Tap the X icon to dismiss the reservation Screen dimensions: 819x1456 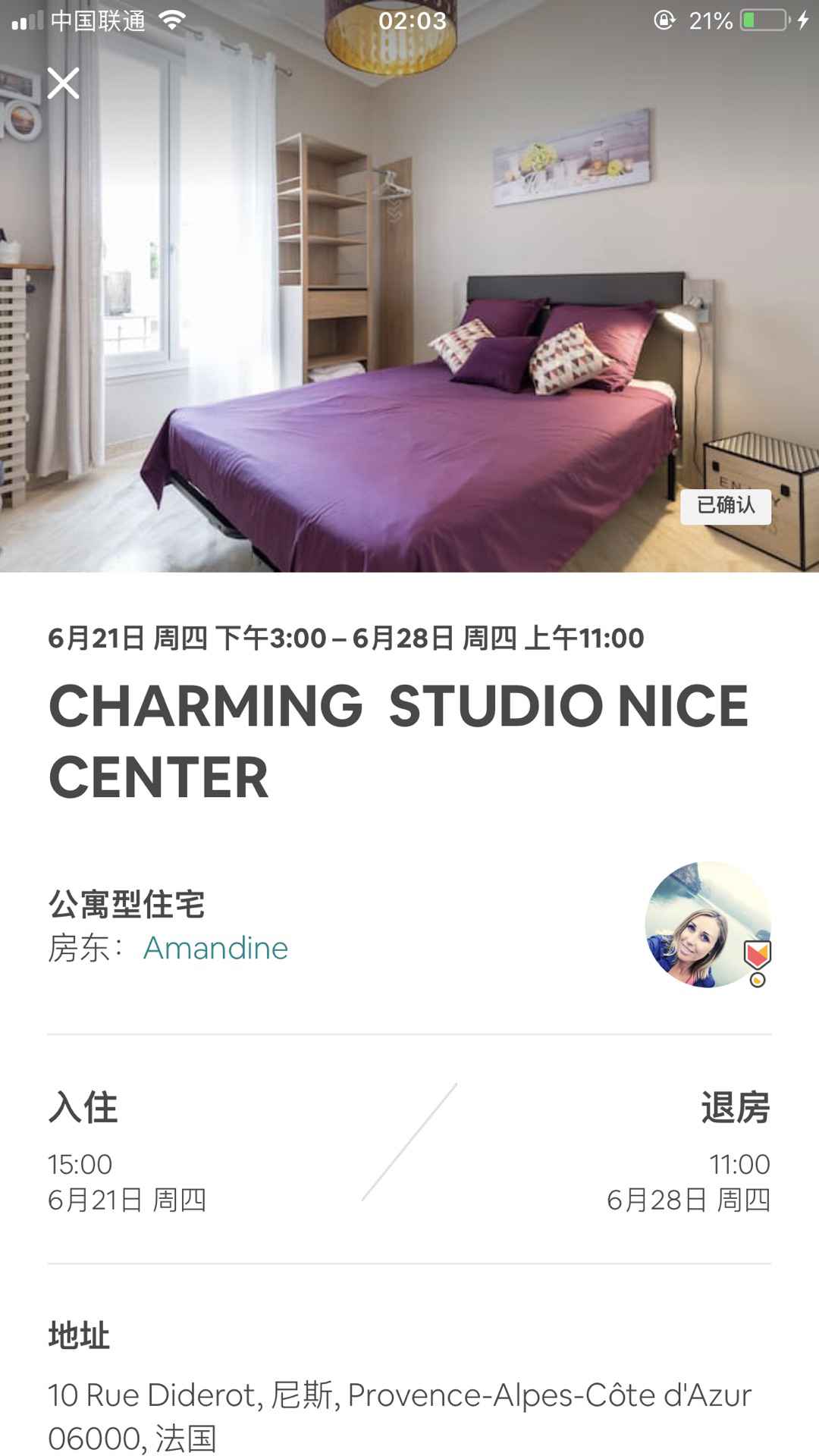[64, 85]
